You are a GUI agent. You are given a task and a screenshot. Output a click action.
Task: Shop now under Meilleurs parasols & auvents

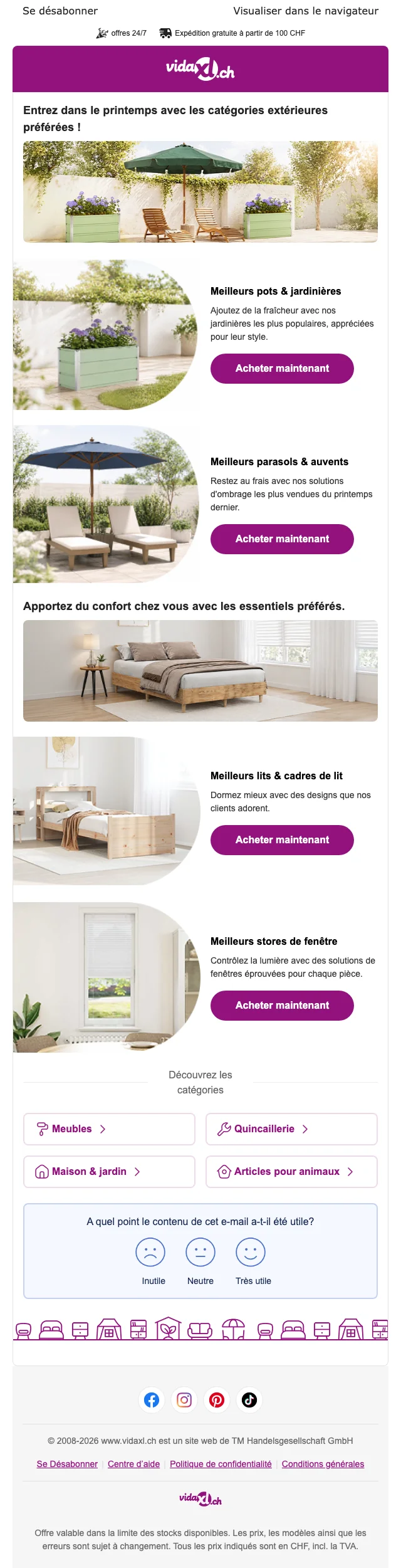pos(282,539)
